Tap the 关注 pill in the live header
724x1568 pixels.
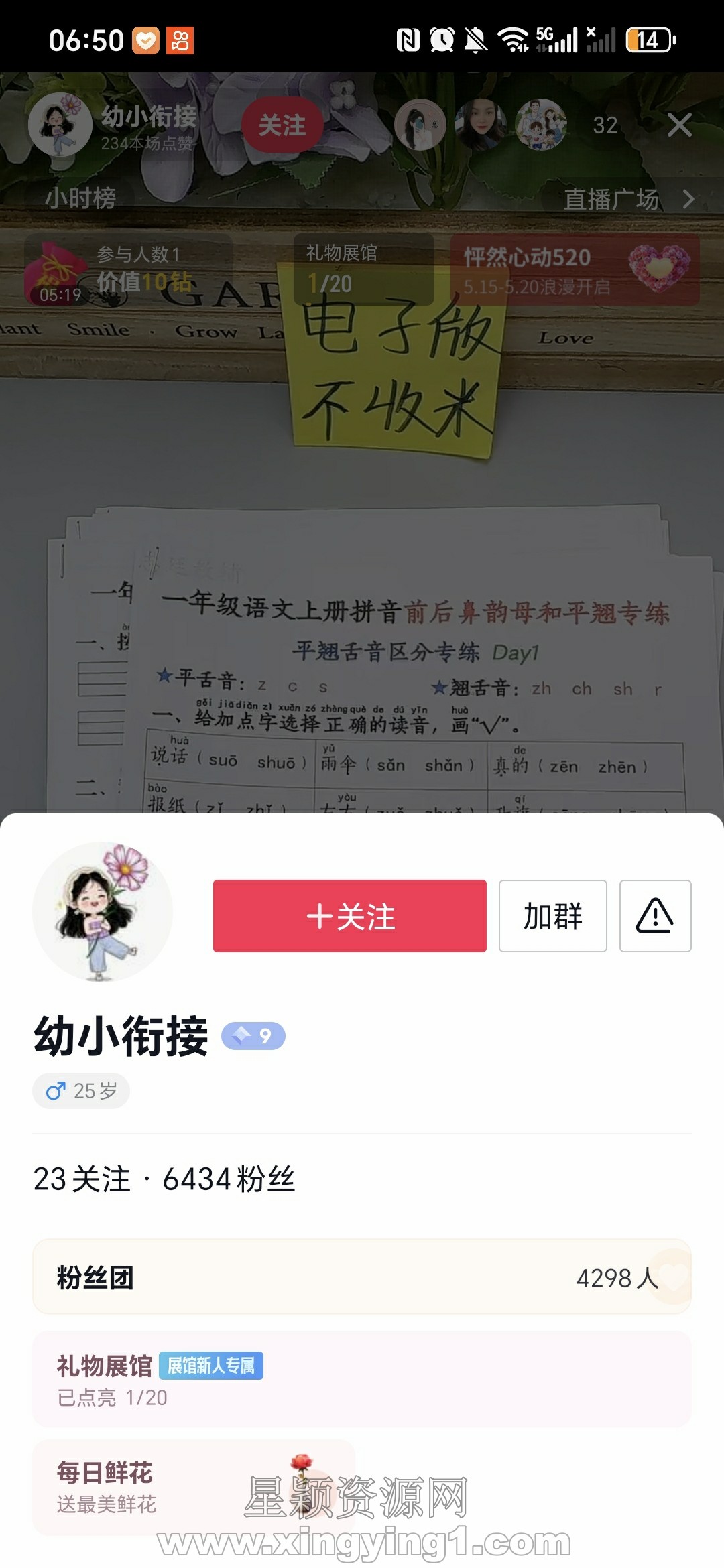click(282, 125)
